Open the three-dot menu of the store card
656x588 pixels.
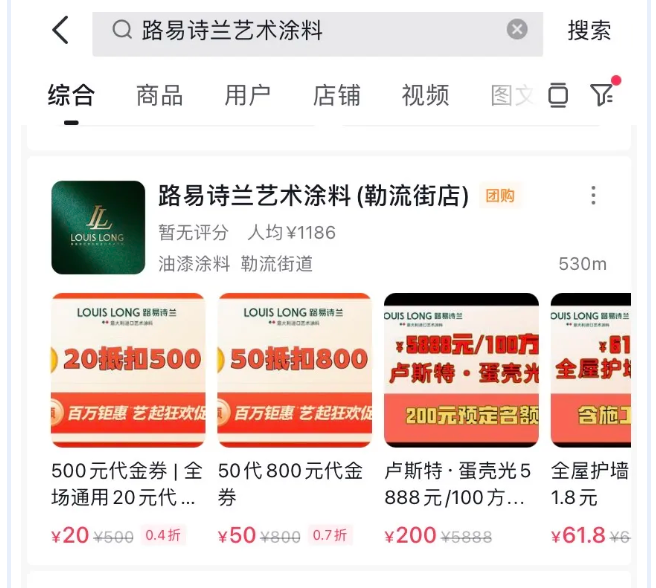pyautogui.click(x=593, y=195)
